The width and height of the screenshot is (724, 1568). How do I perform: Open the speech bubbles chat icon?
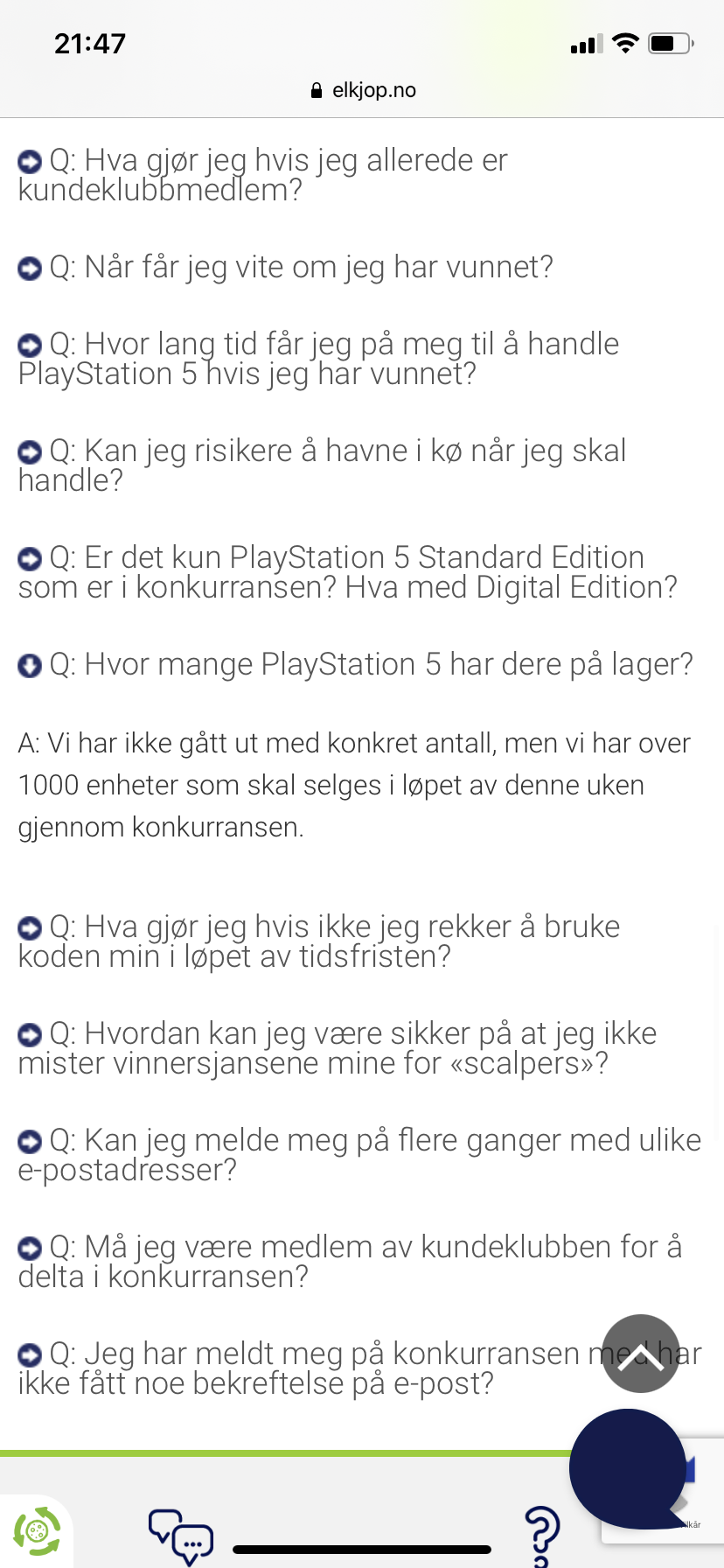pos(181,1536)
